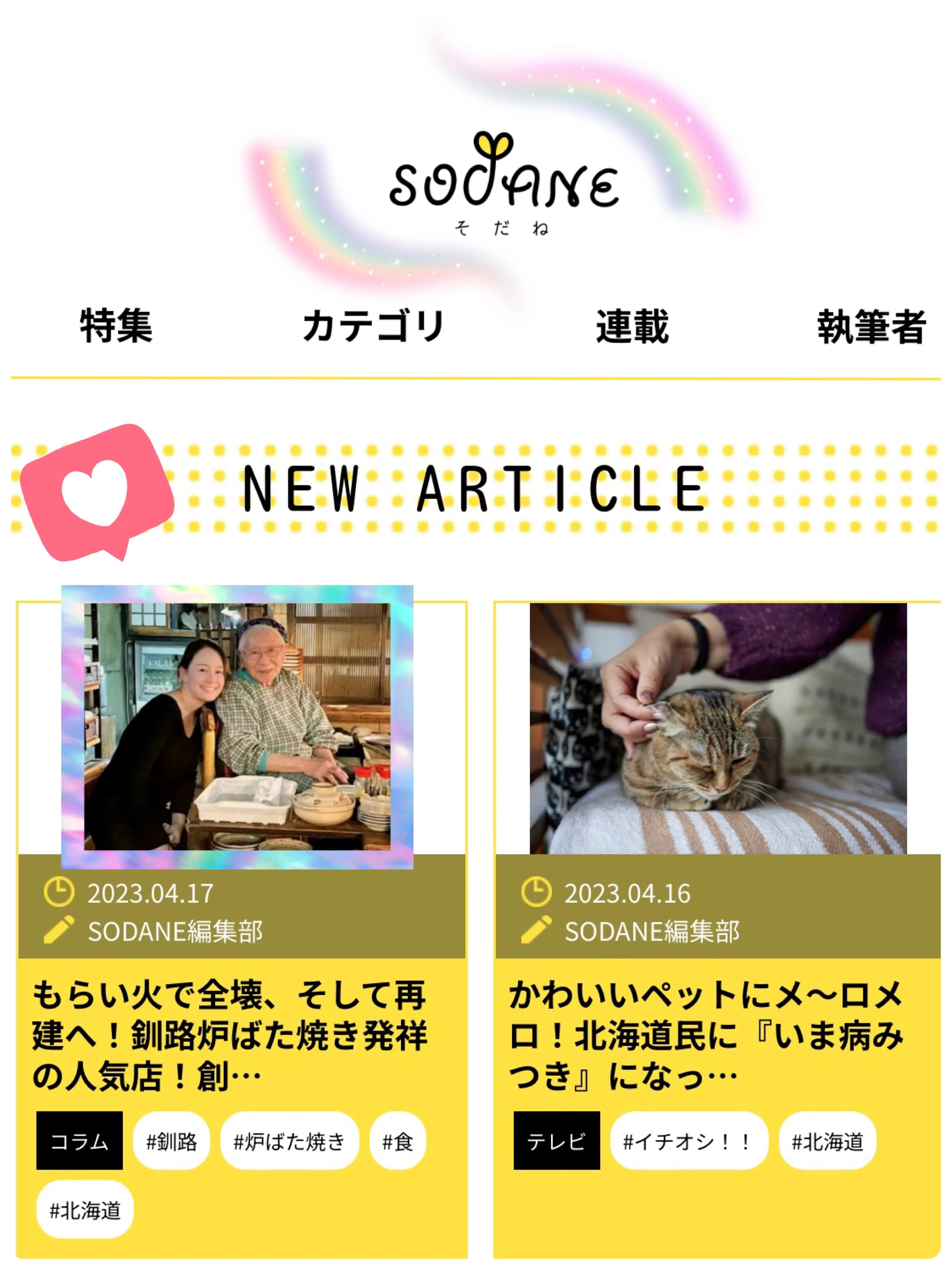
Task: Select 執筆者 in the navigation
Action: pos(871,326)
